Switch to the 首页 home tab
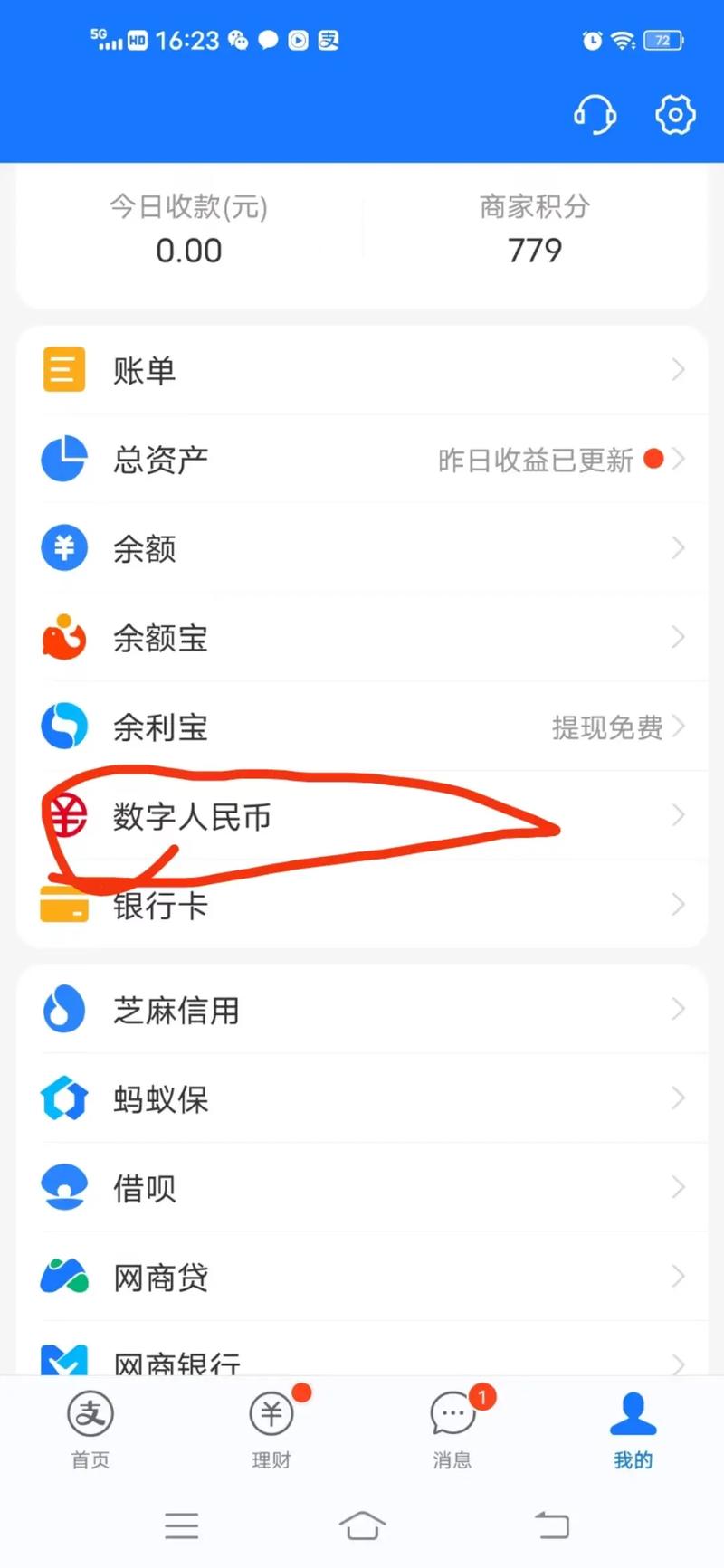This screenshot has height=1568, width=724. pos(90,1430)
